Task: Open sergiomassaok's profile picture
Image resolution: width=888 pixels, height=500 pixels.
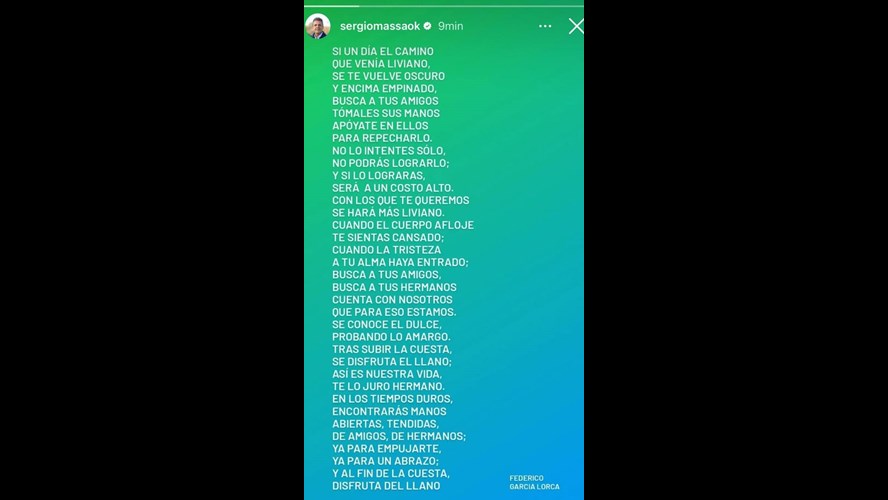Action: click(318, 26)
